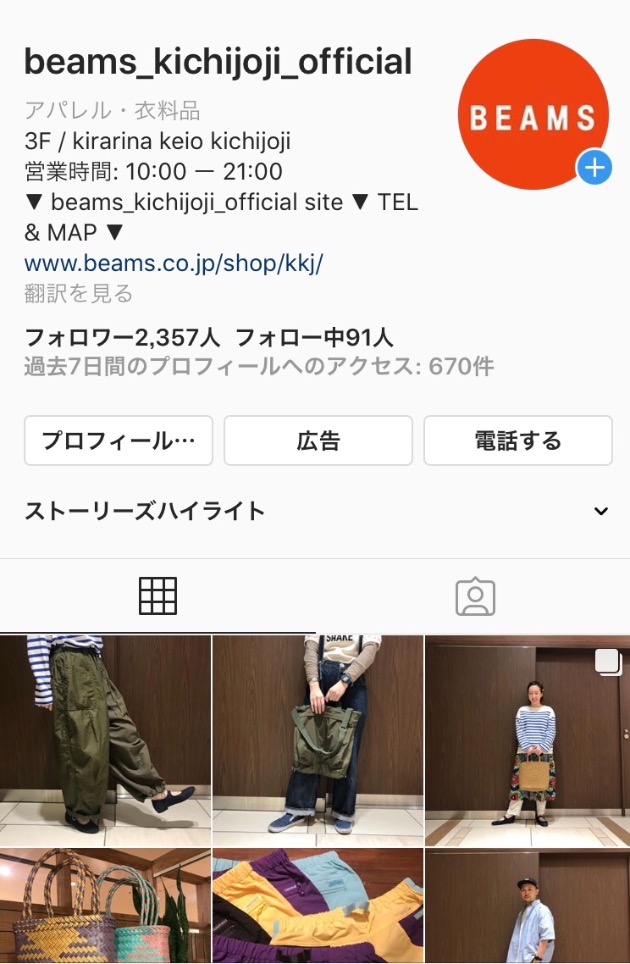Open the 広告 promotions button
630x964 pixels.
click(318, 441)
